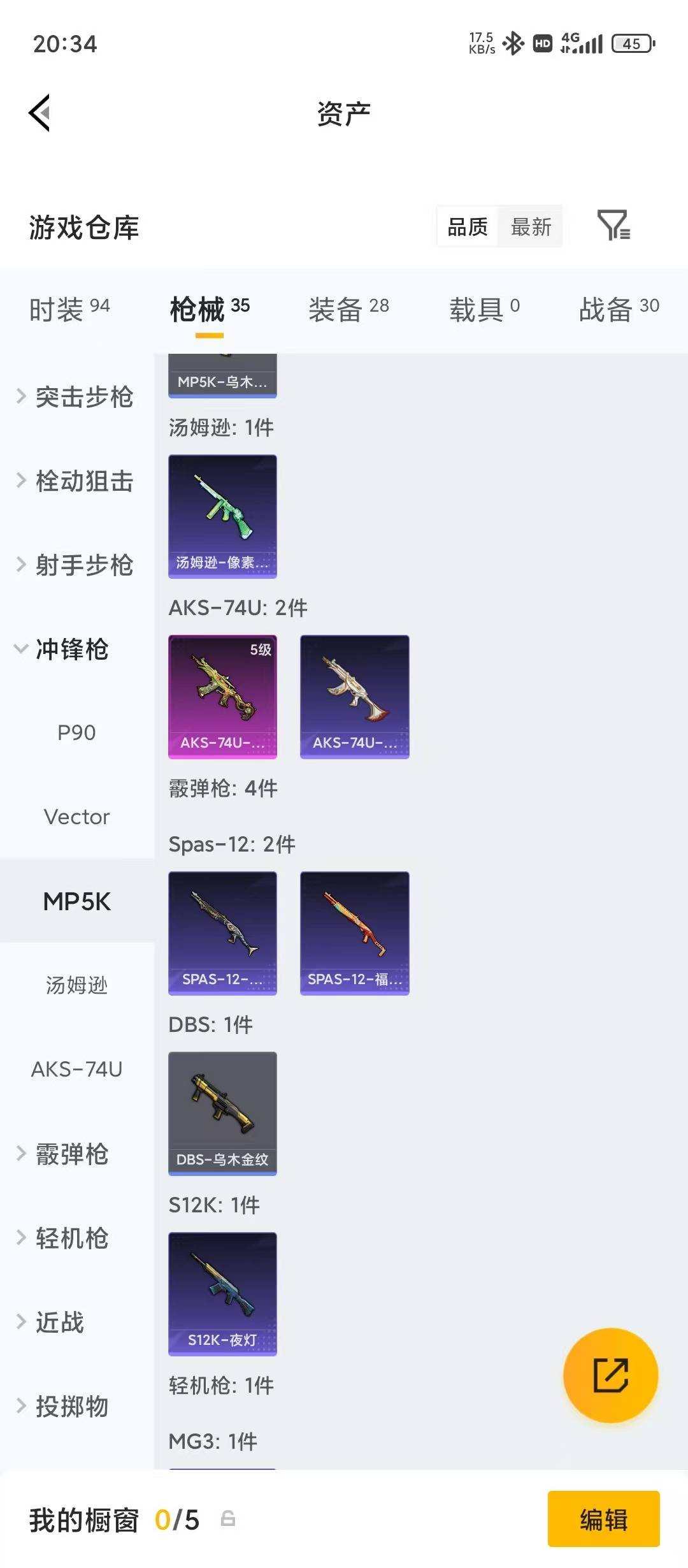688x1568 pixels.
Task: Switch sorting to 最新
Action: pos(531,226)
